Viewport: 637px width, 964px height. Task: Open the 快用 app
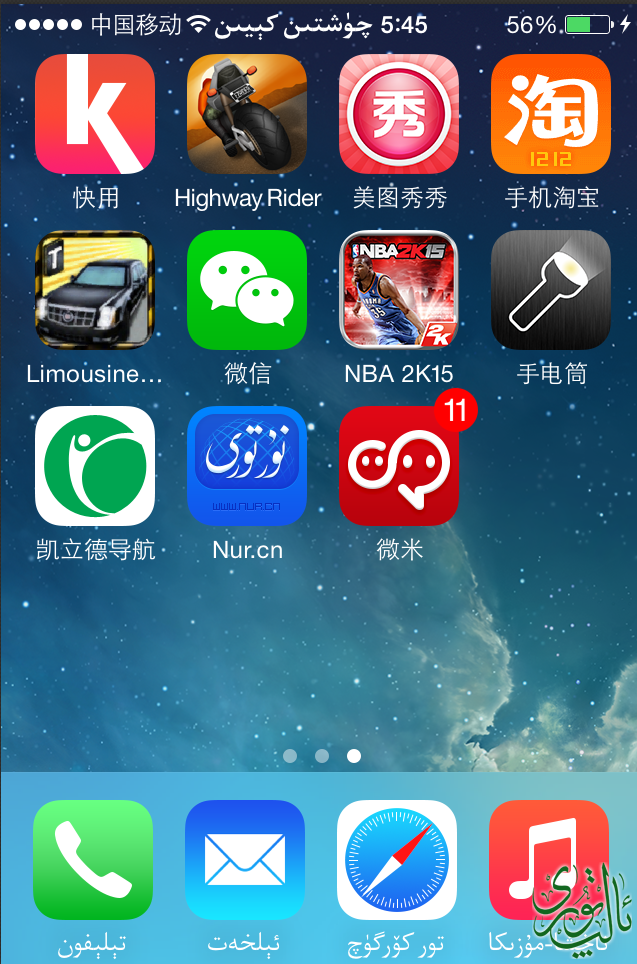pyautogui.click(x=95, y=114)
